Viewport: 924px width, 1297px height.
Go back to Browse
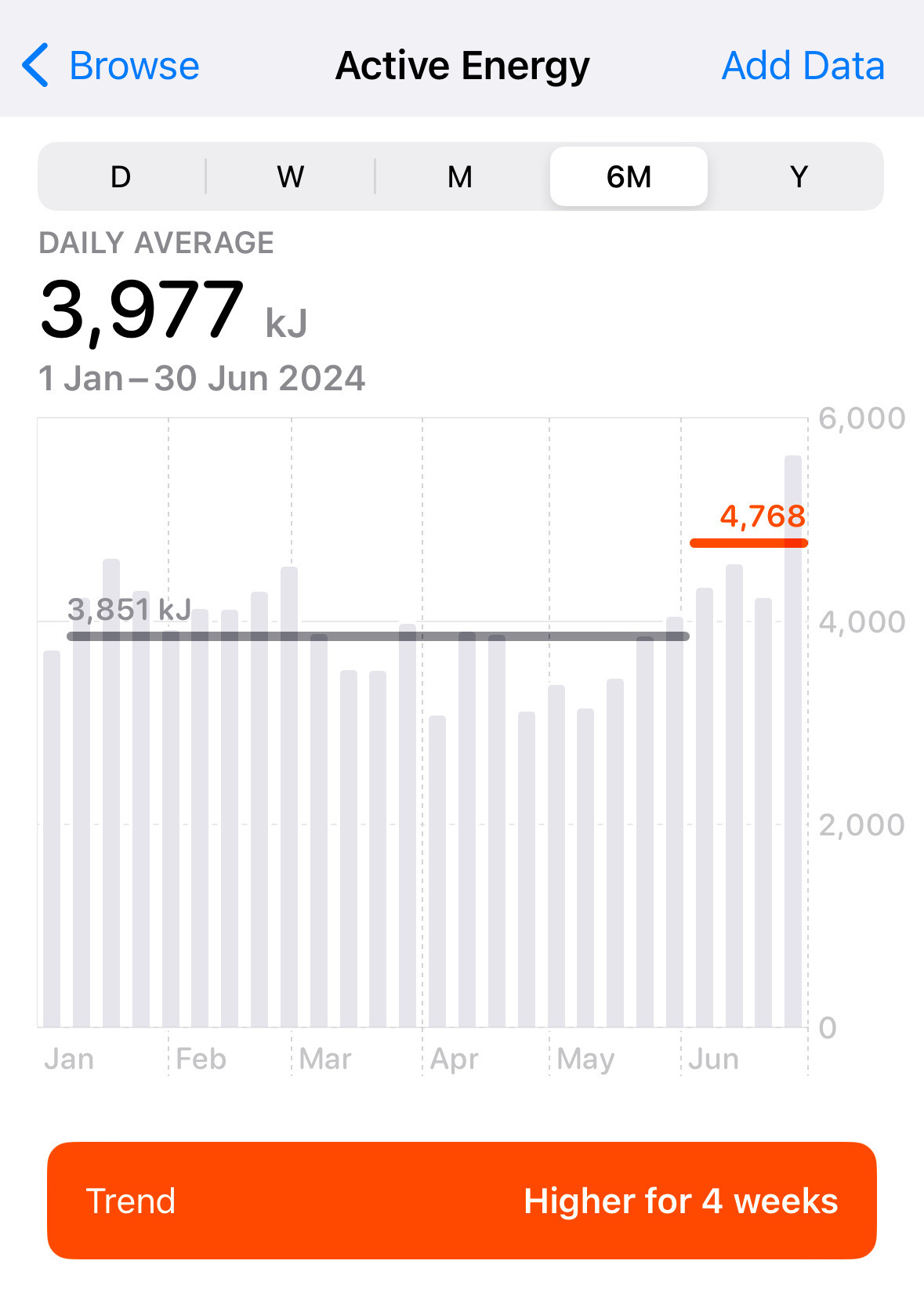coord(111,66)
